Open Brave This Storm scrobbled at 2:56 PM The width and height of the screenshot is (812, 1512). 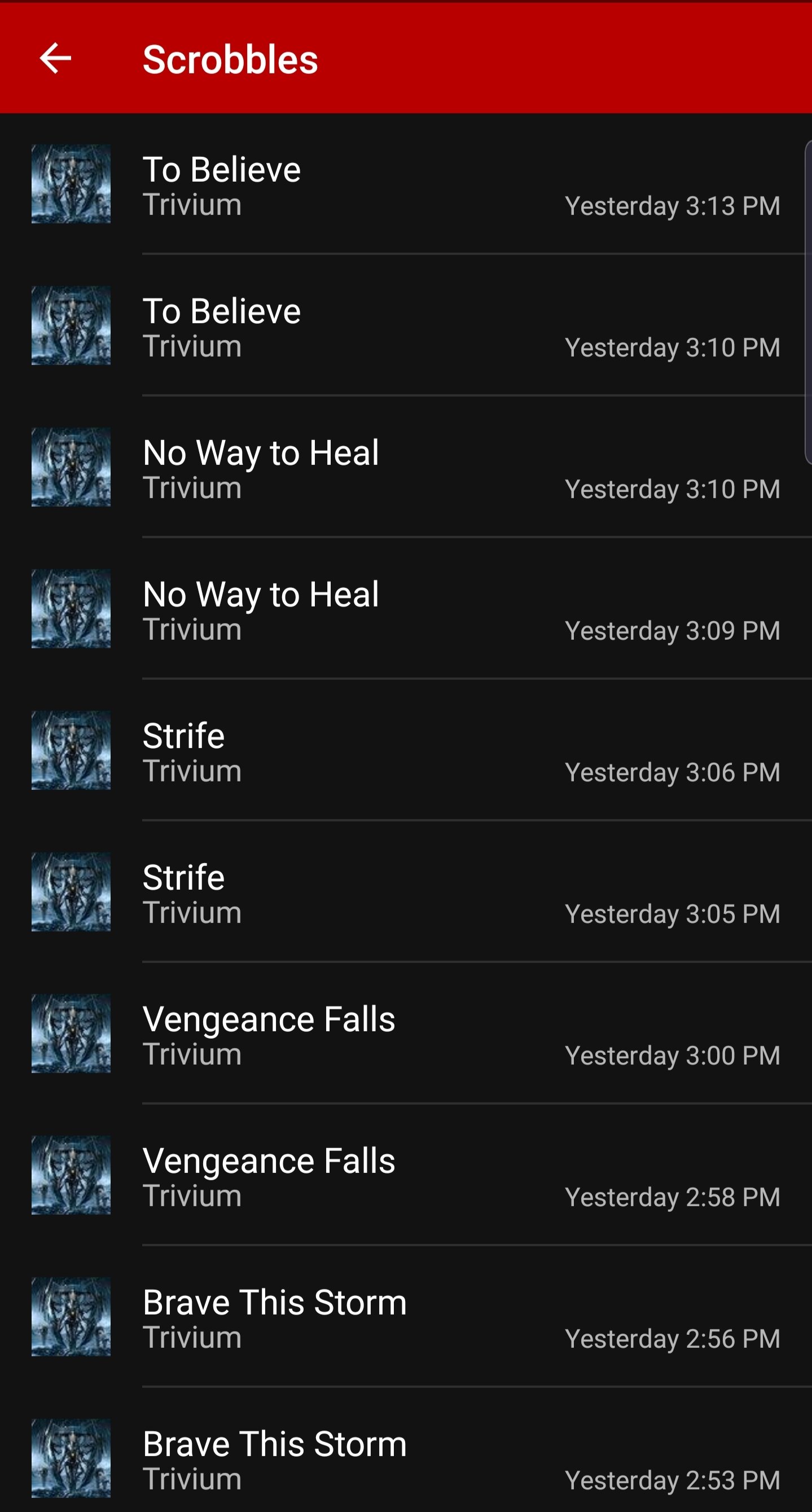tap(405, 1317)
